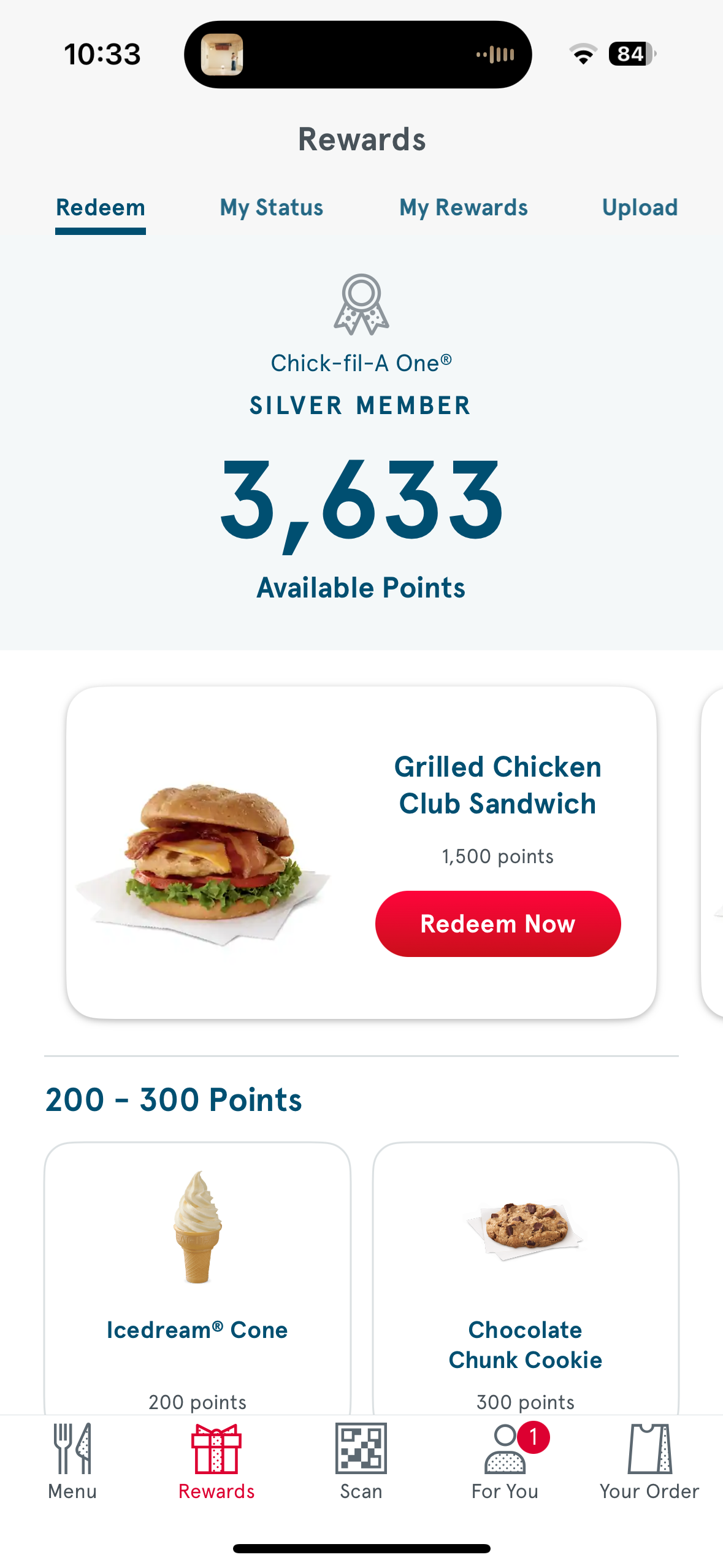The image size is (723, 1568).
Task: Tap the Rewards tab in bottom navigation
Action: pos(216,1461)
